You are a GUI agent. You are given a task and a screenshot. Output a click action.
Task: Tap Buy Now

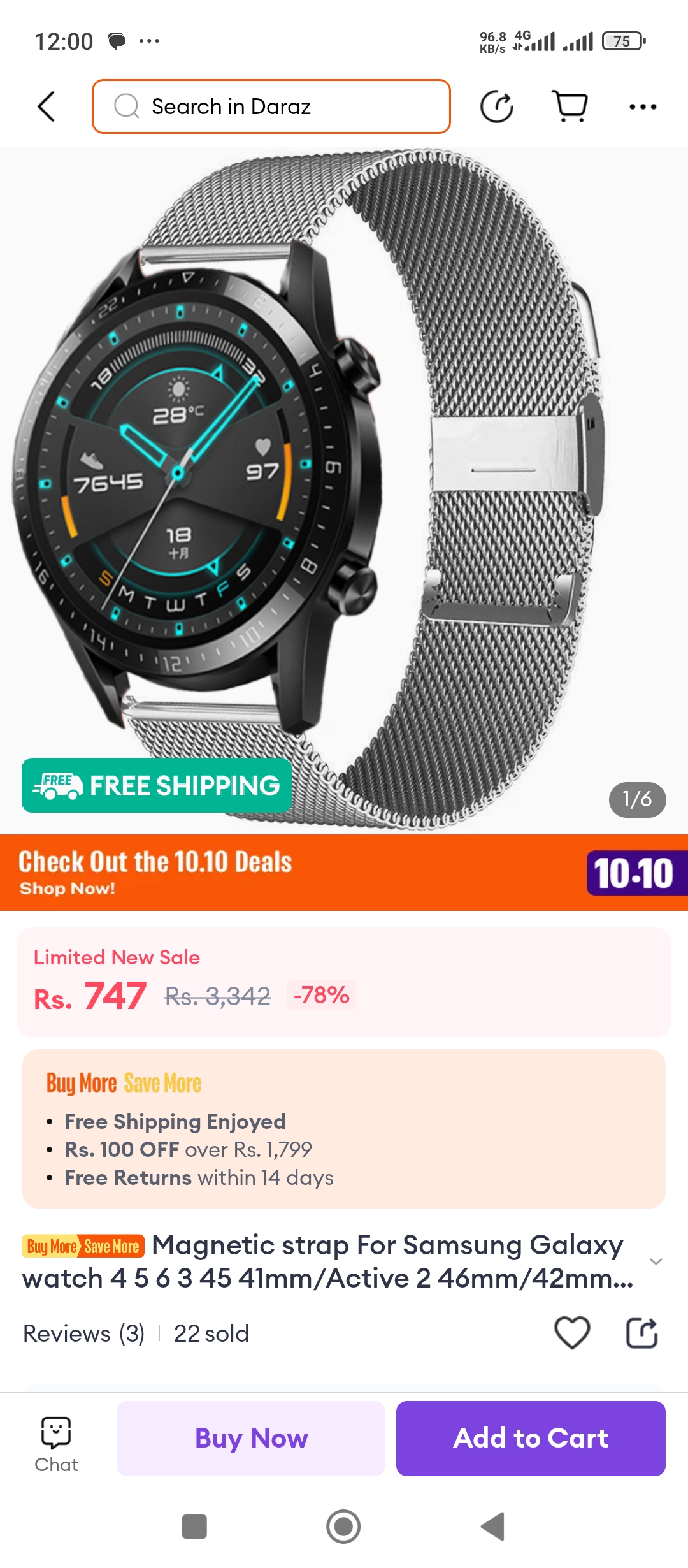pyautogui.click(x=251, y=1439)
